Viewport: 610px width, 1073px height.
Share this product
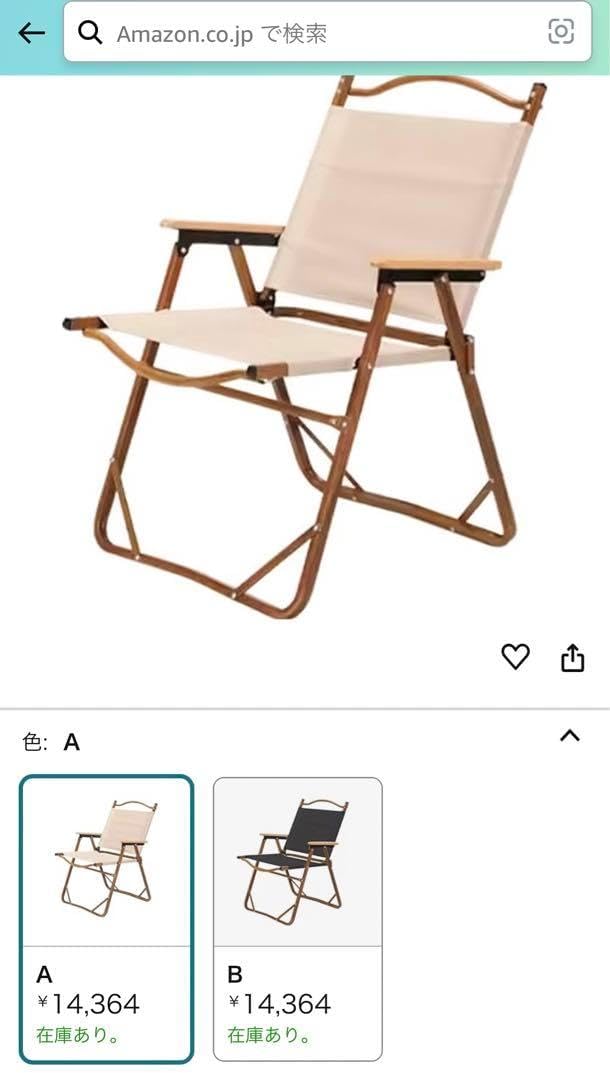point(572,658)
